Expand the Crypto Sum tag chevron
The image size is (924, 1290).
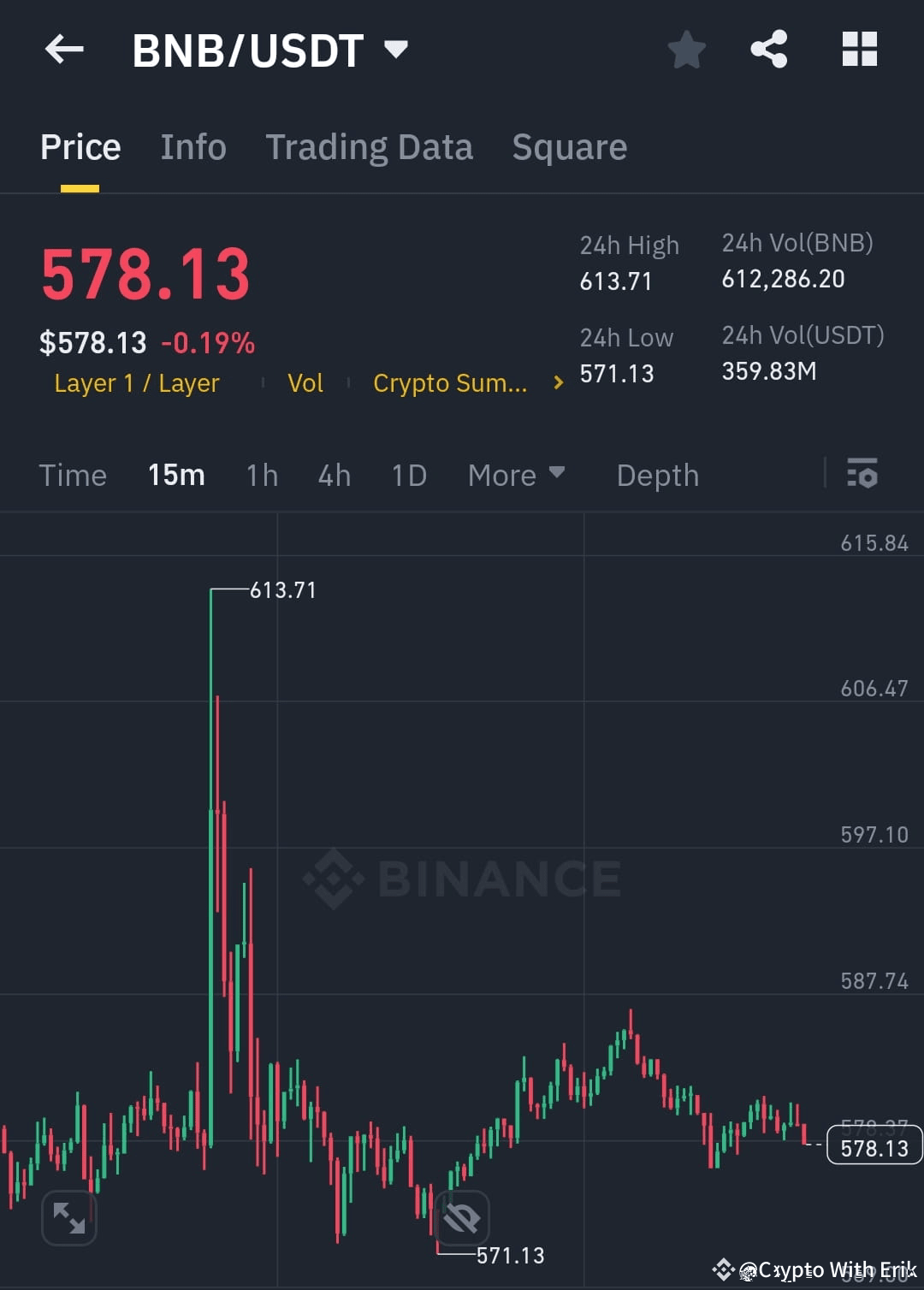pyautogui.click(x=557, y=382)
